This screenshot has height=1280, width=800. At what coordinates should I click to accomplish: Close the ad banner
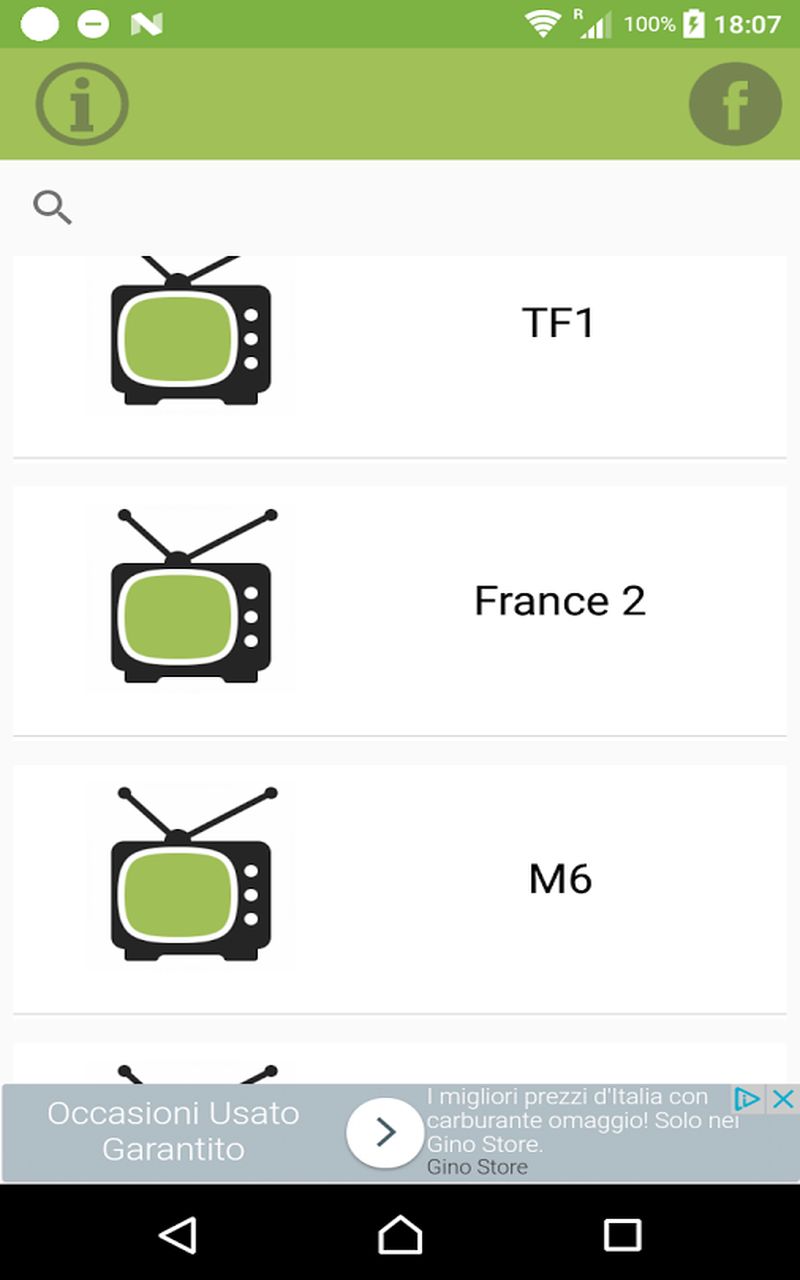[783, 1100]
